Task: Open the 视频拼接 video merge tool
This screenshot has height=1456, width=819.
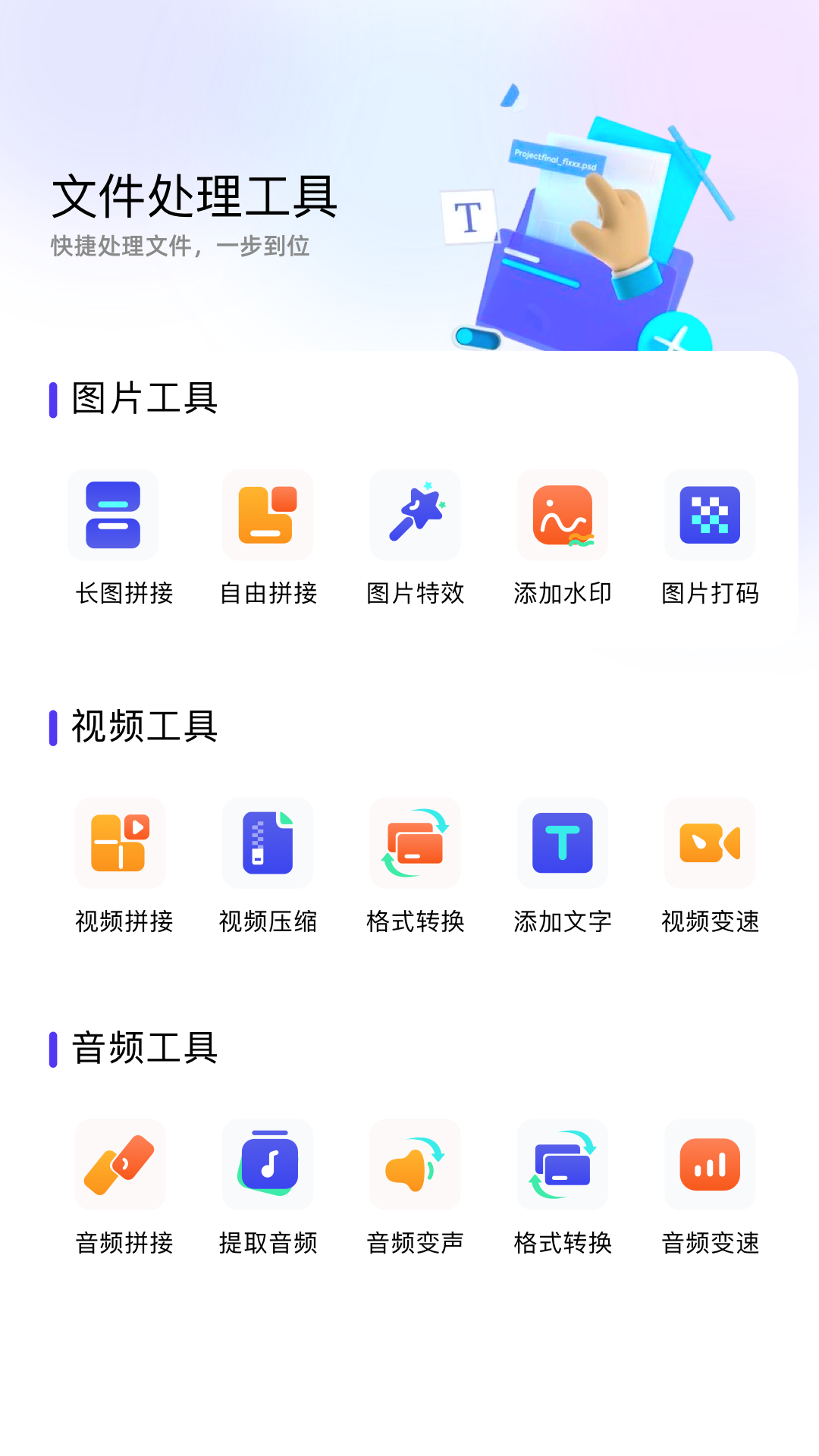Action: pos(121,843)
